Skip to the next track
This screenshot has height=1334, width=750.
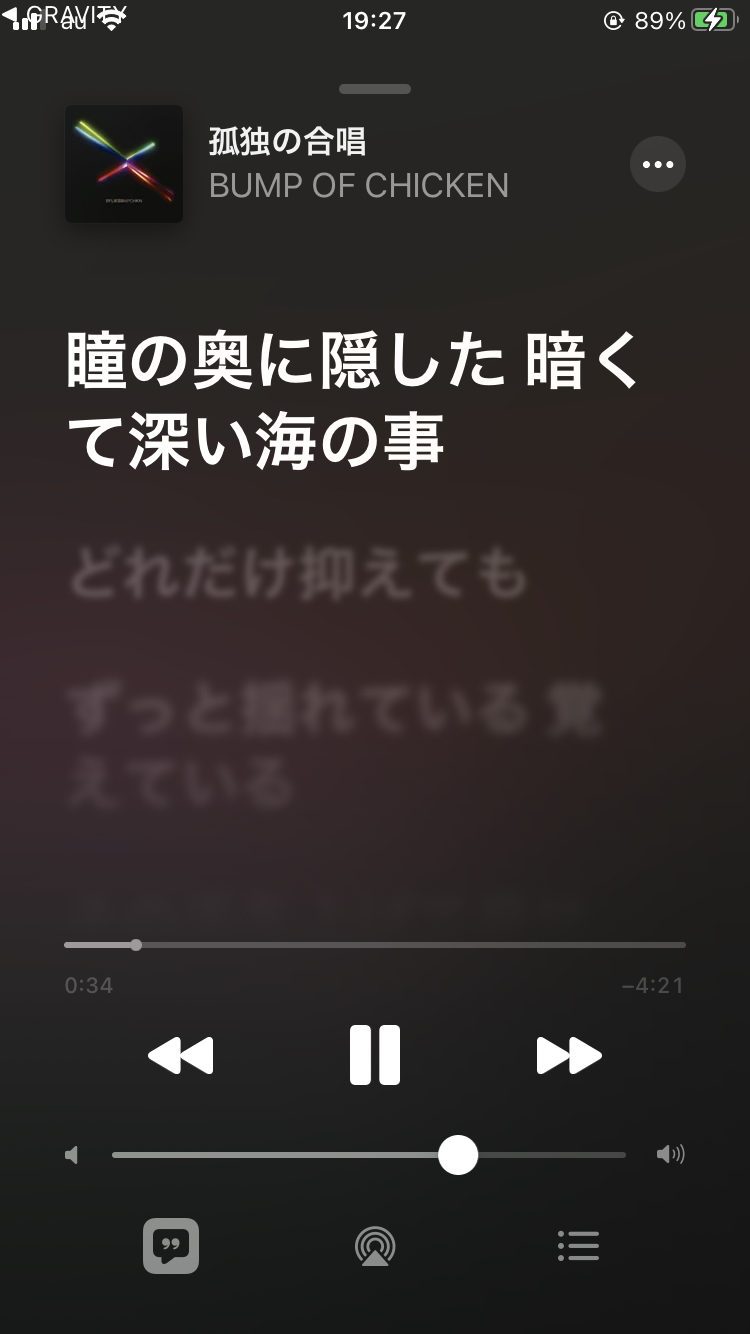[568, 1055]
